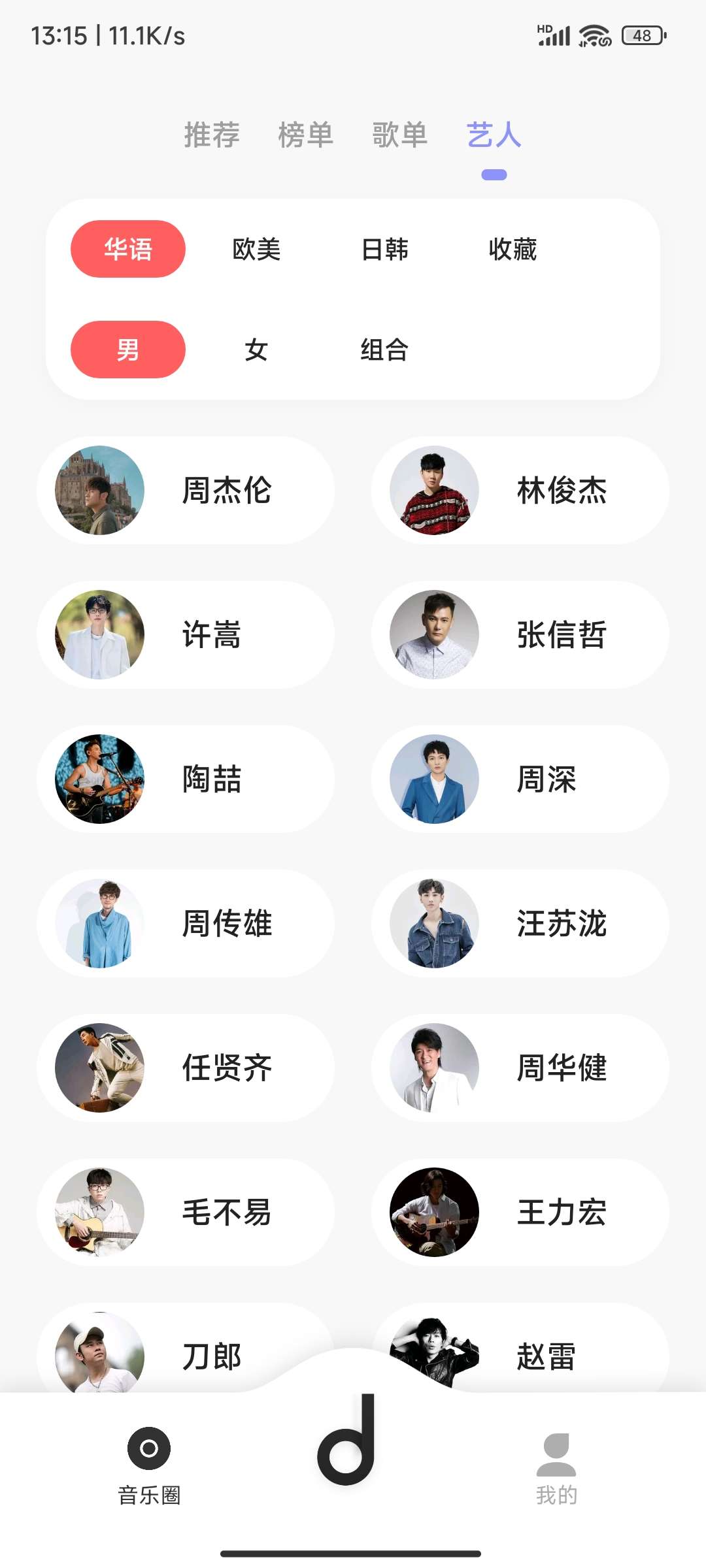Image resolution: width=706 pixels, height=1568 pixels.
Task: Tap the 陶喆 artist card
Action: (186, 779)
